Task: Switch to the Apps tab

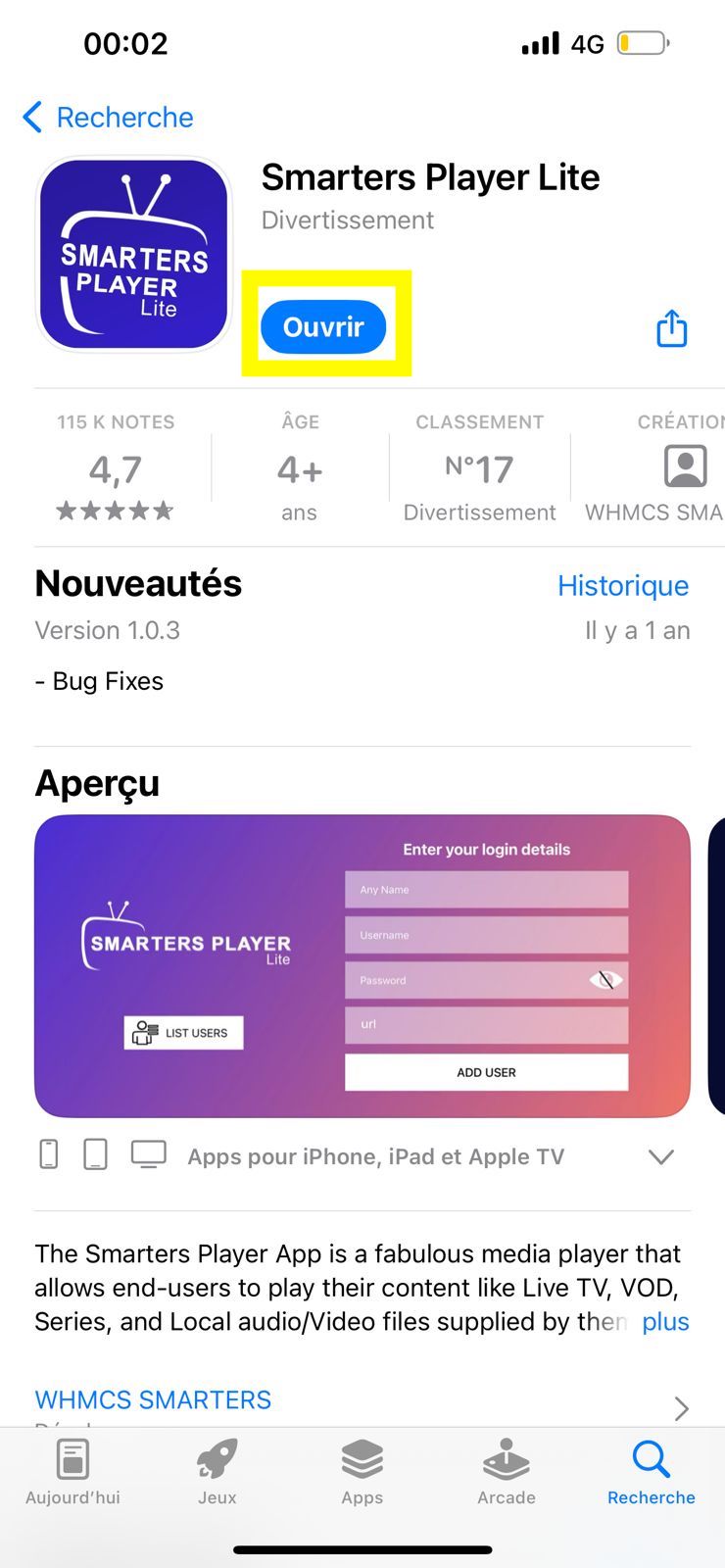Action: coord(362,1472)
